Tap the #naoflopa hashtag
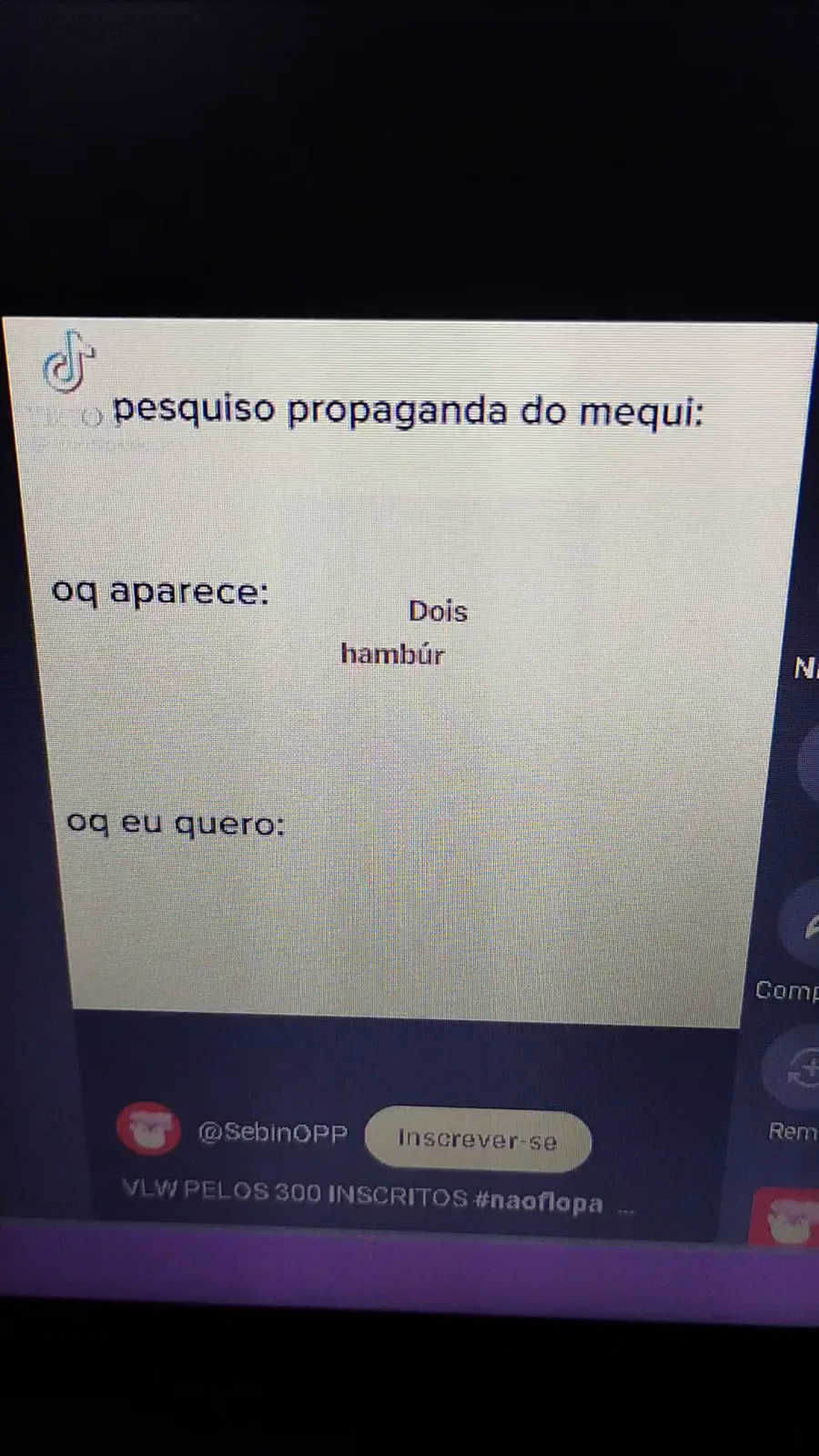This screenshot has width=819, height=1456. click(538, 1200)
